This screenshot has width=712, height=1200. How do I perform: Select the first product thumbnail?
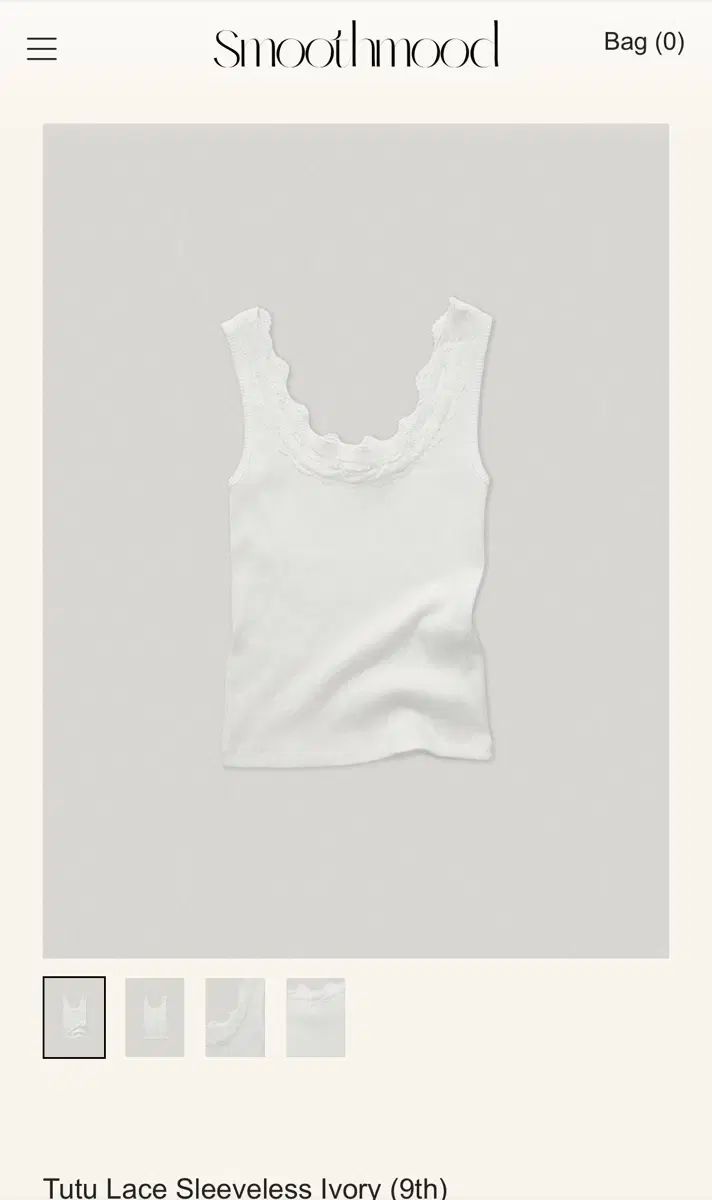(x=74, y=1017)
